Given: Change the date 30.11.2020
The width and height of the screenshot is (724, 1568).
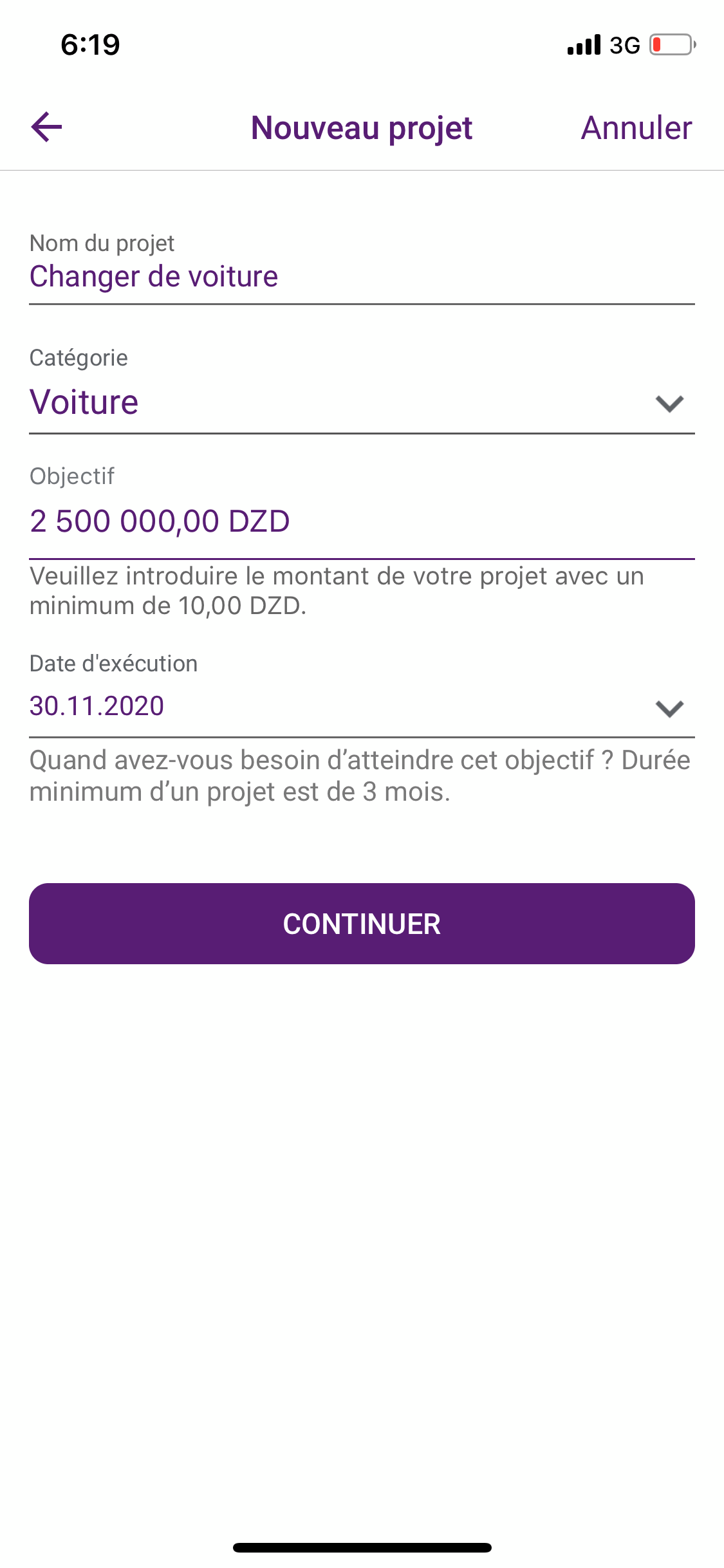Looking at the screenshot, I should [x=97, y=705].
